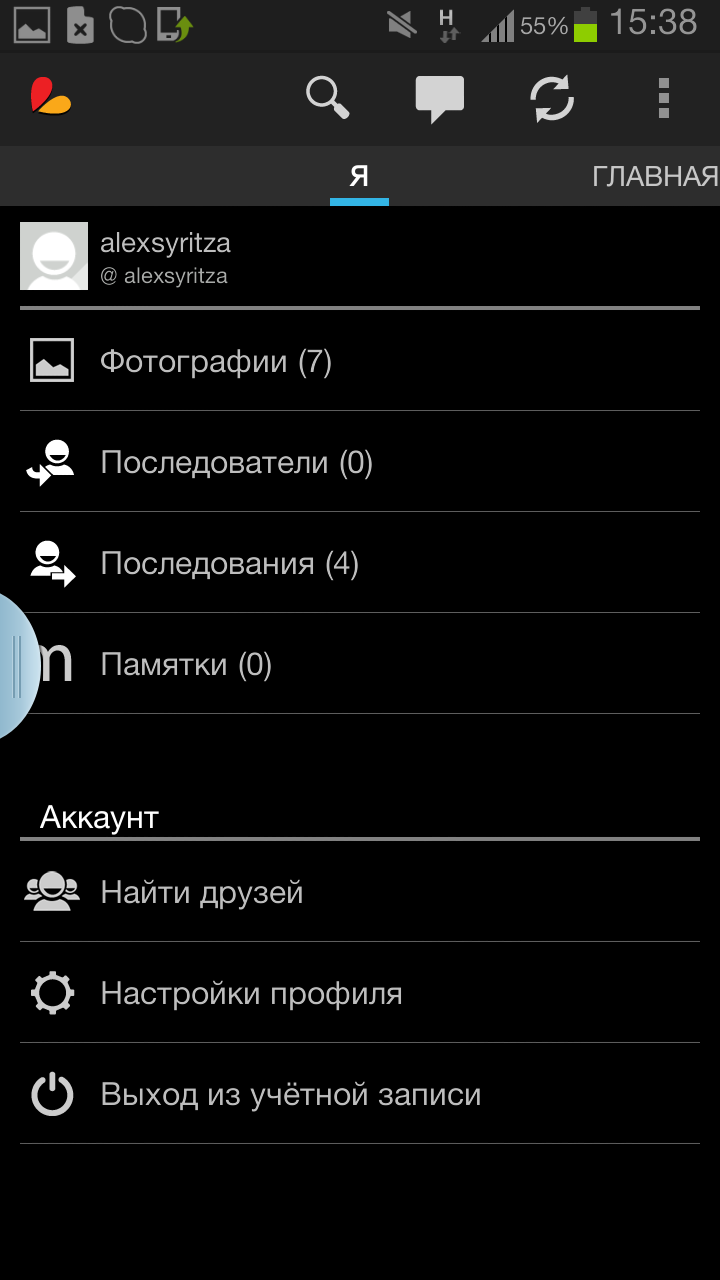The height and width of the screenshot is (1280, 720).
Task: Tap the refresh icon
Action: 552,98
